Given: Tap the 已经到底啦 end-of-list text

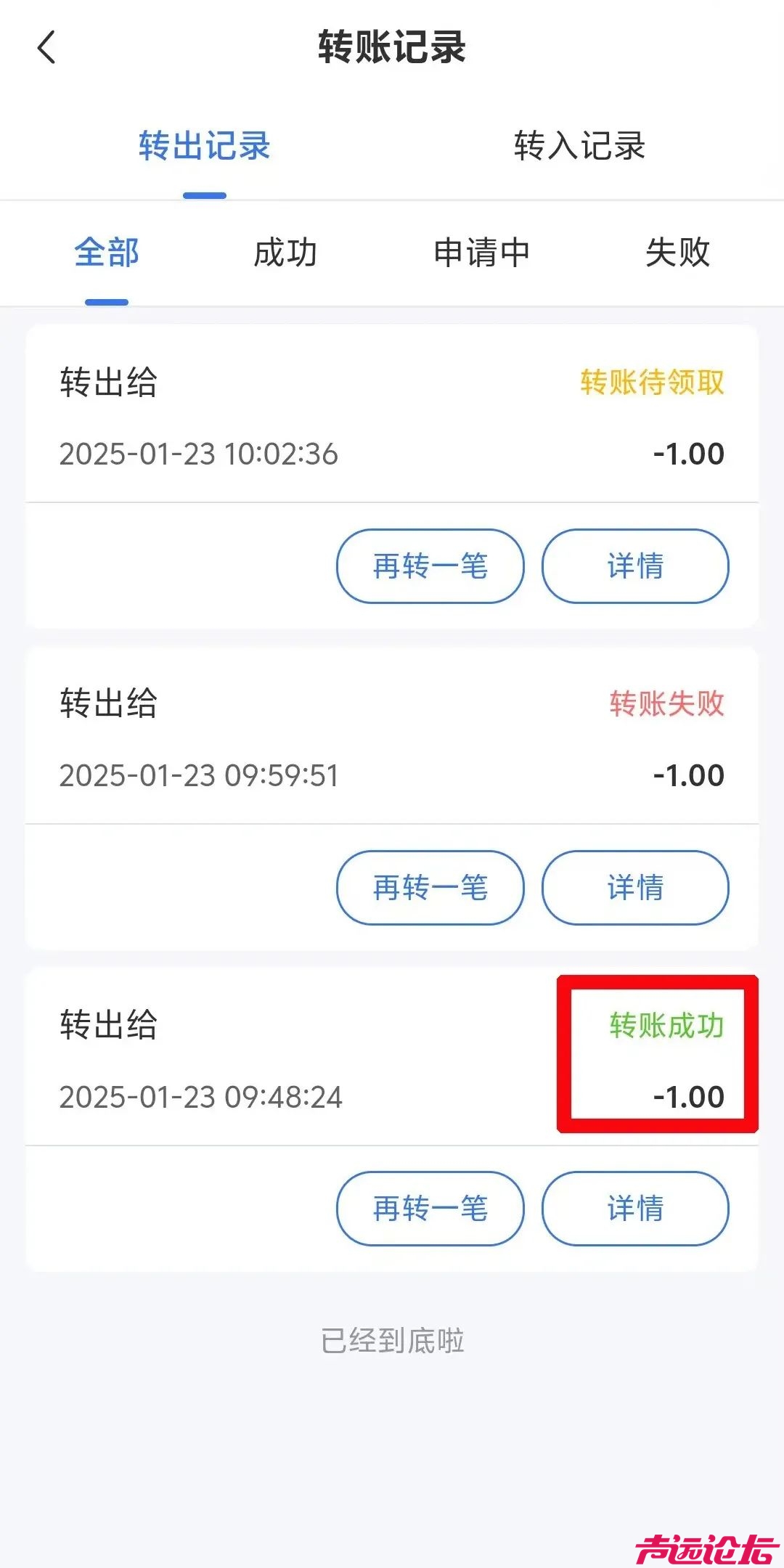Looking at the screenshot, I should point(392,1340).
